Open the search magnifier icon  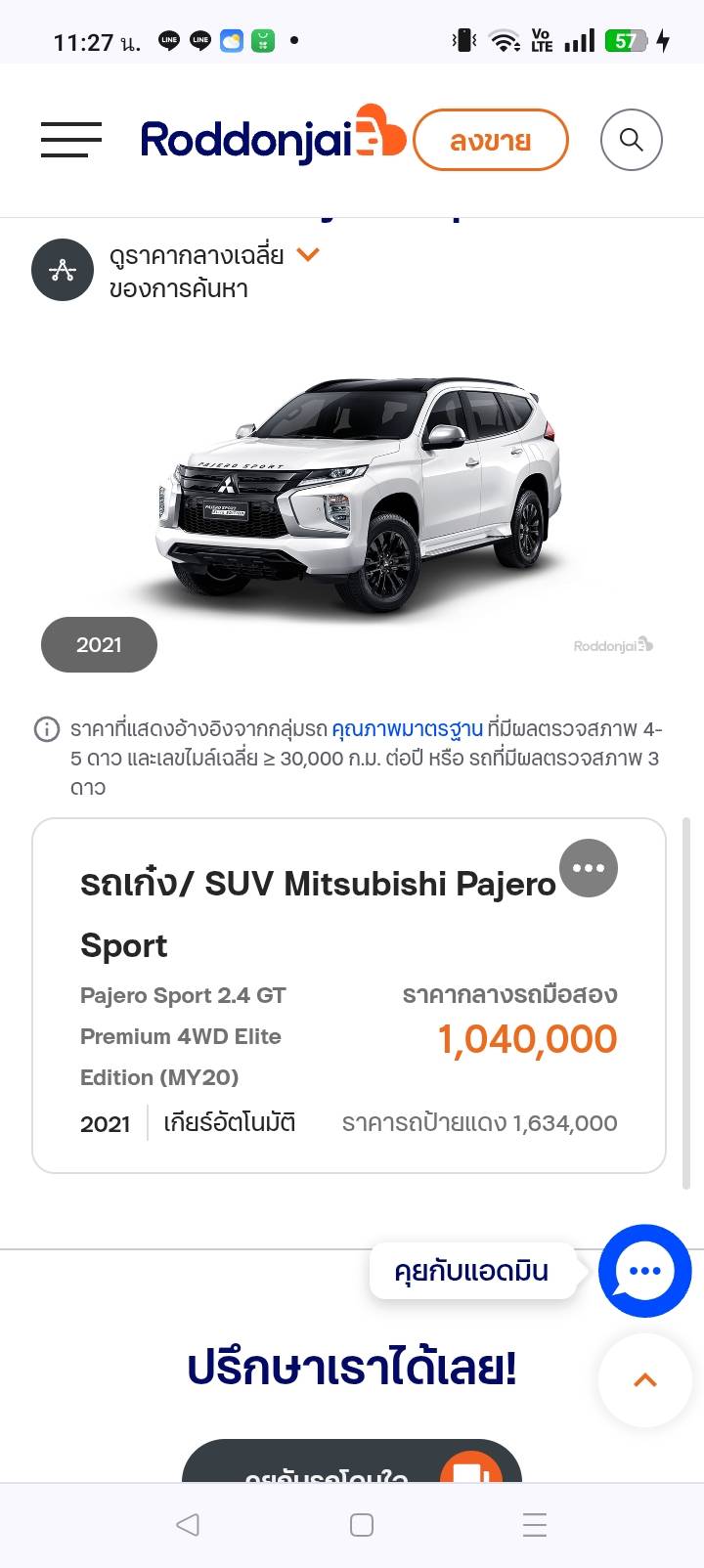(x=631, y=140)
